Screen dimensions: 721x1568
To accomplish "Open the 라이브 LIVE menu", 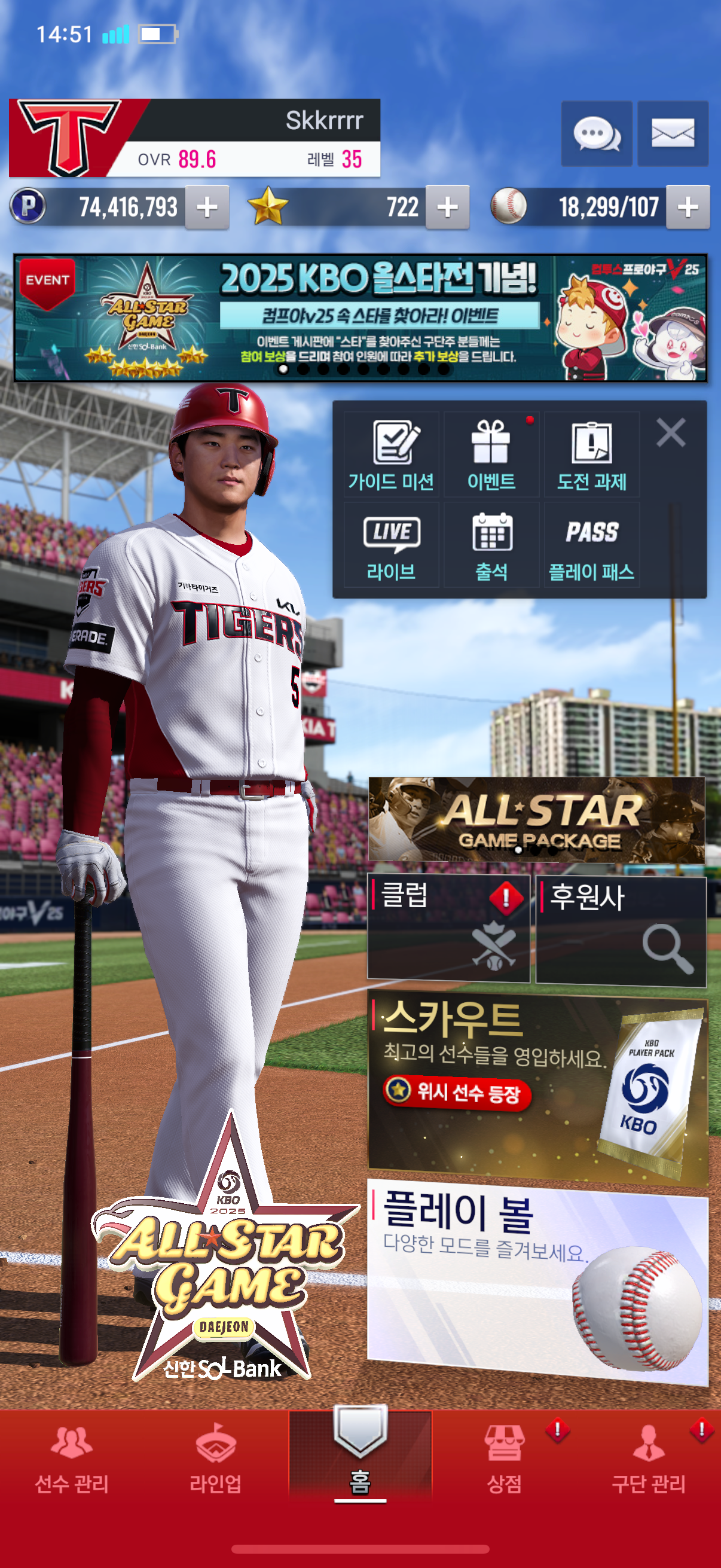I will pyautogui.click(x=391, y=545).
